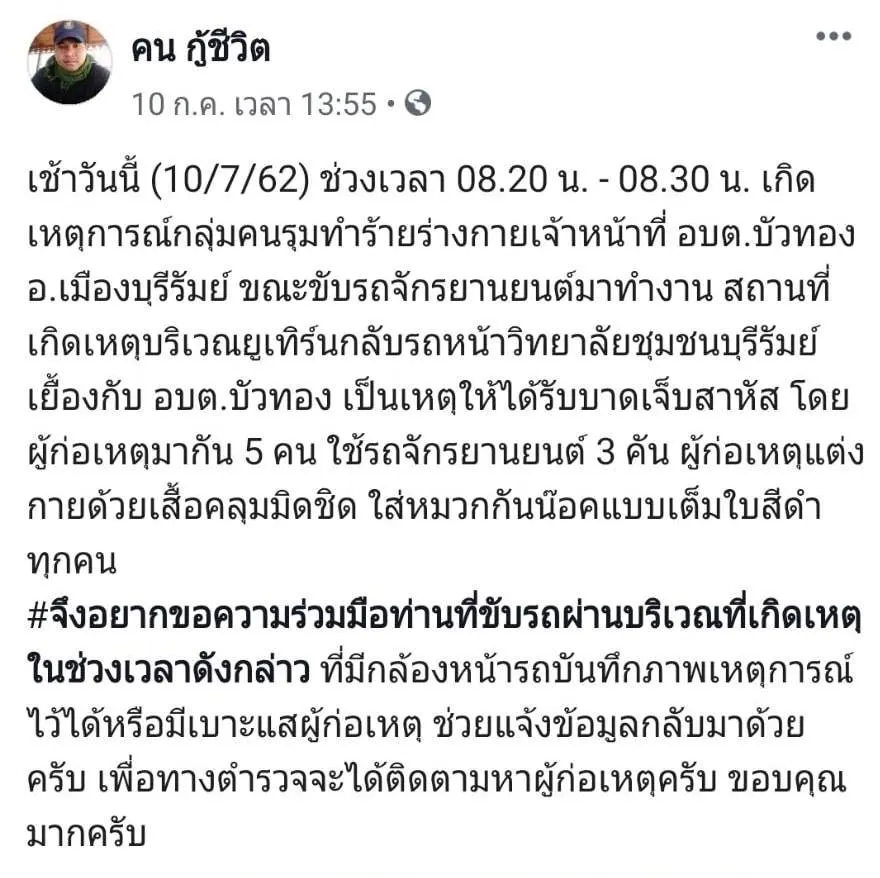Open the post's overflow menu

tap(832, 37)
